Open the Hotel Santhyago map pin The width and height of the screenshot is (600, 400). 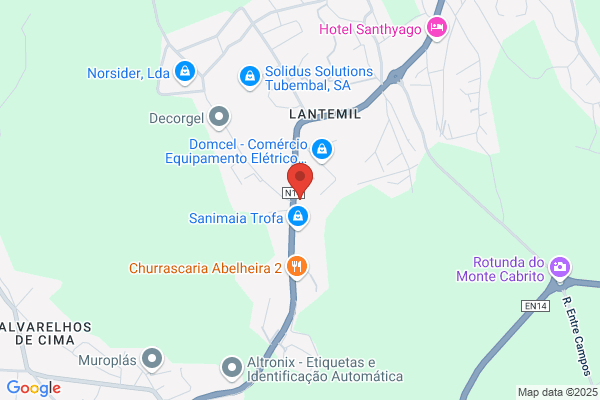(x=437, y=28)
